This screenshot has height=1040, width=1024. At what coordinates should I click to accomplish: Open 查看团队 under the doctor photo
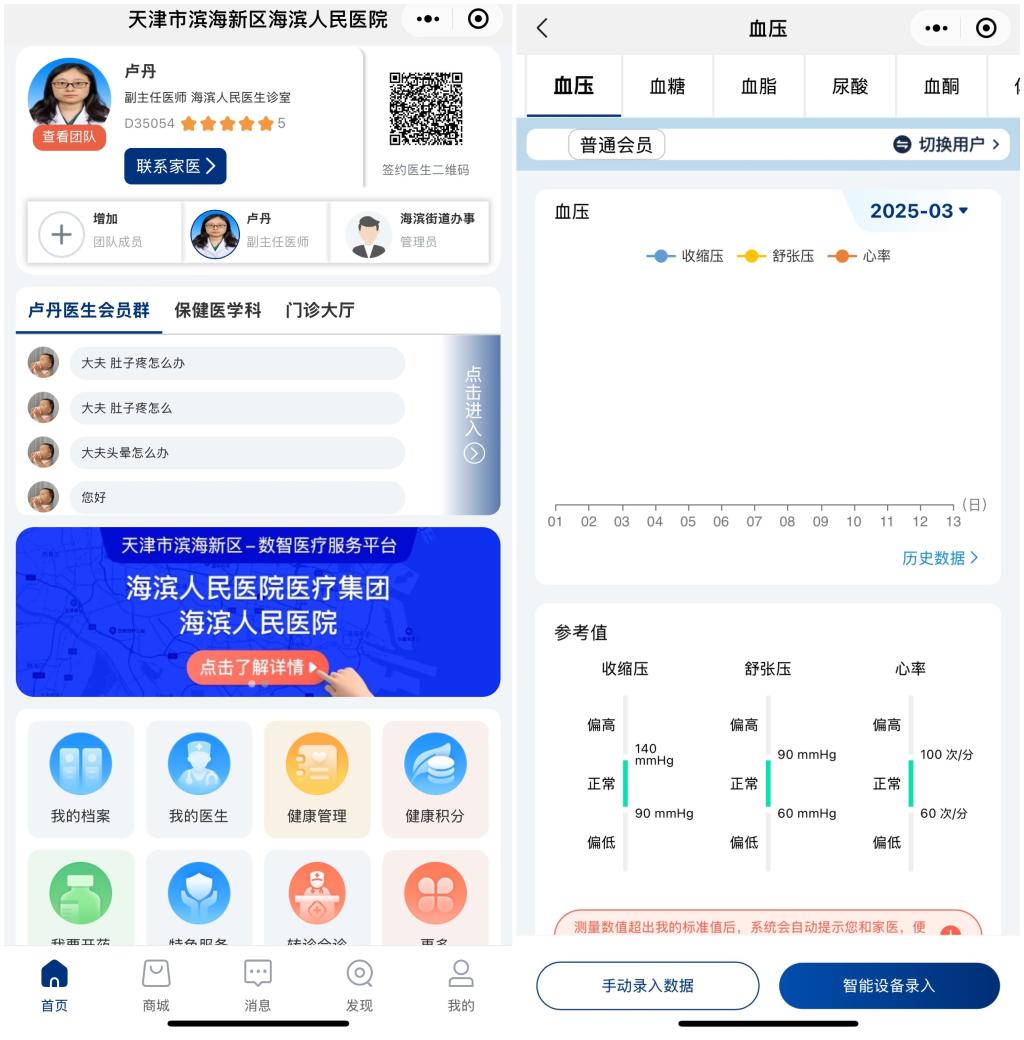[69, 137]
